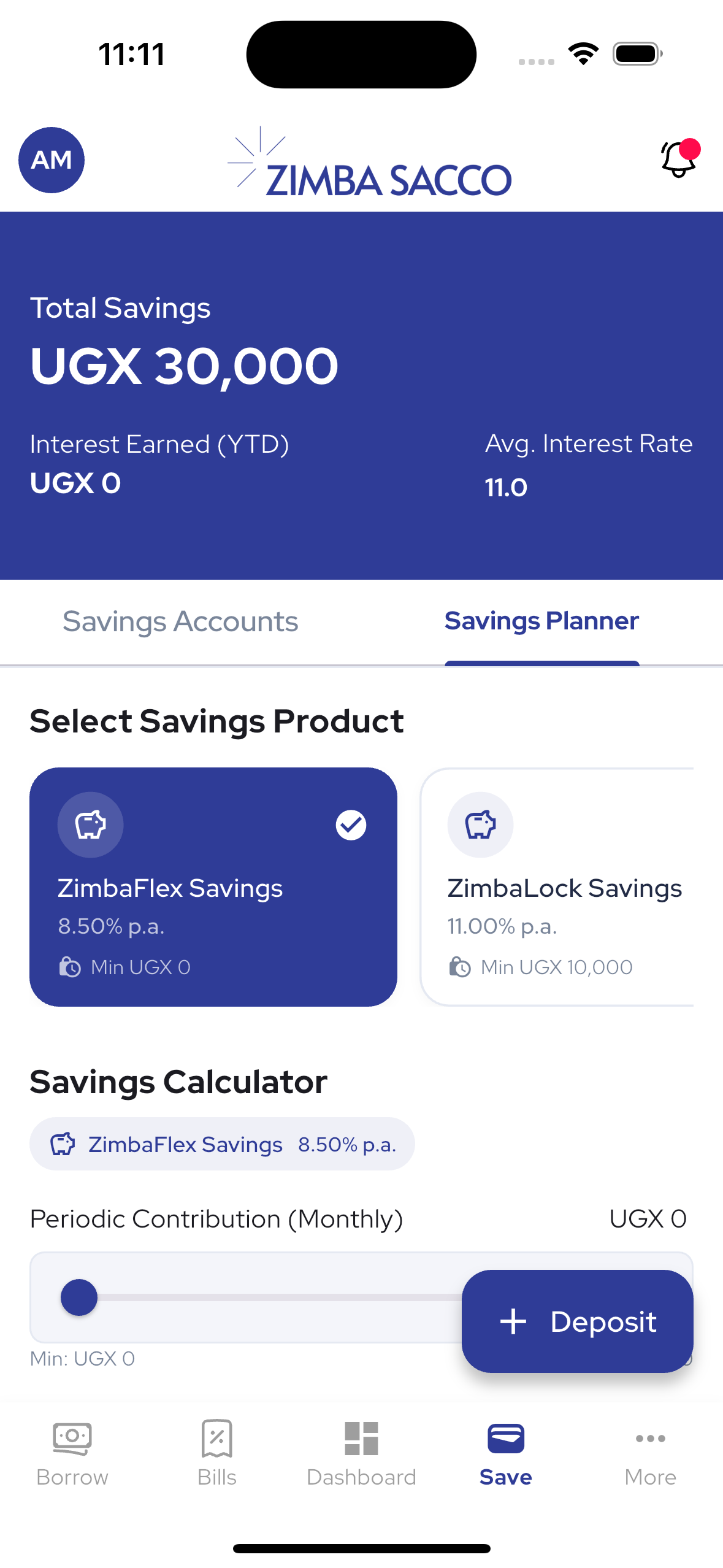Open the Bills section
The image size is (723, 1568).
(x=216, y=1438)
